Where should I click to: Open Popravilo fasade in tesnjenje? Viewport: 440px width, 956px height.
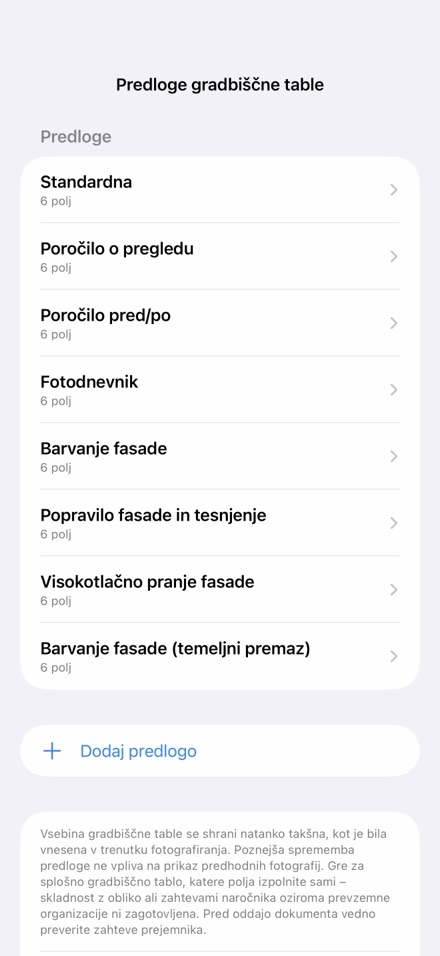[x=219, y=523]
